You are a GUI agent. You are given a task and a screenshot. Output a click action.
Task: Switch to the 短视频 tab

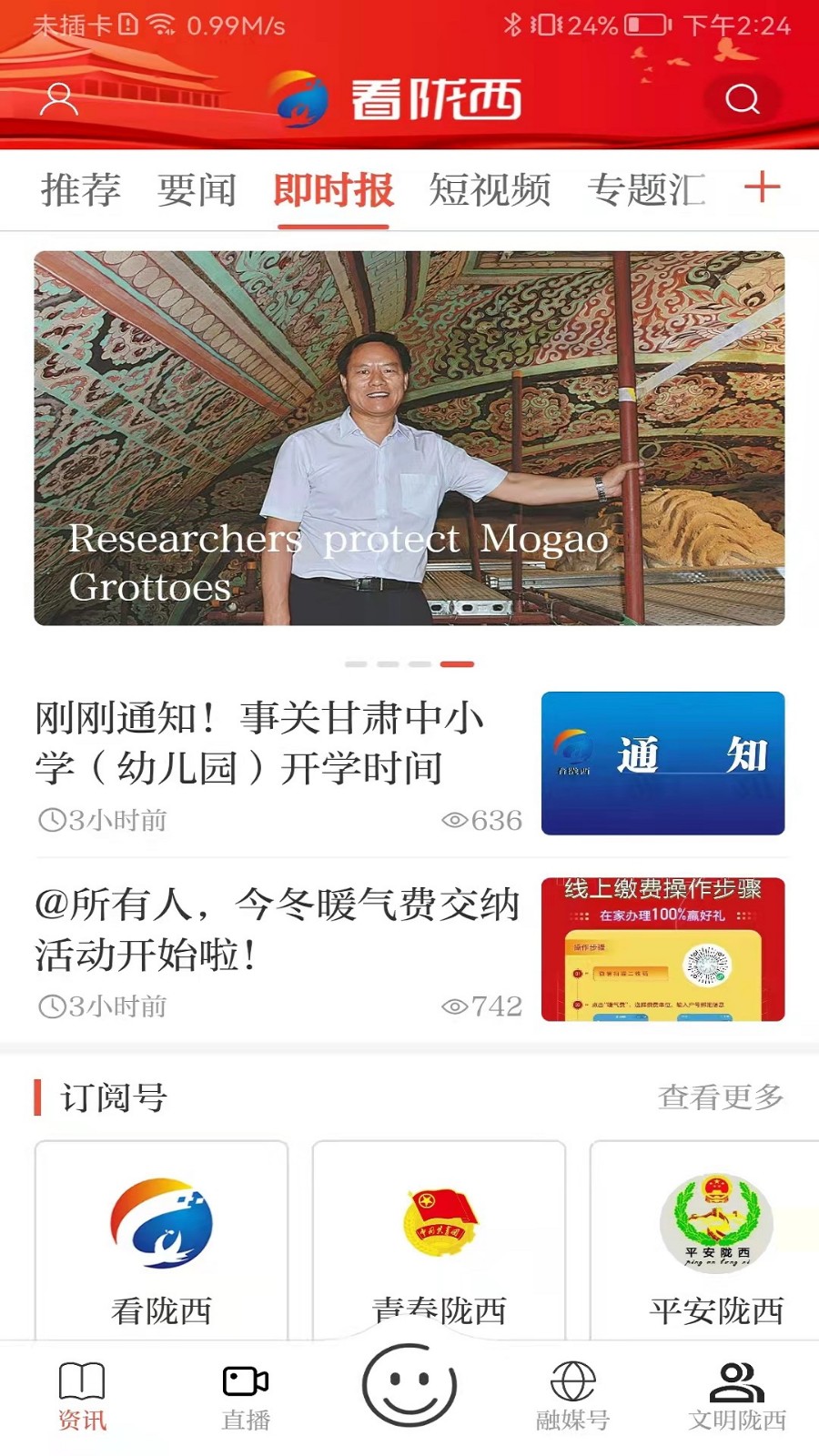pyautogui.click(x=490, y=189)
